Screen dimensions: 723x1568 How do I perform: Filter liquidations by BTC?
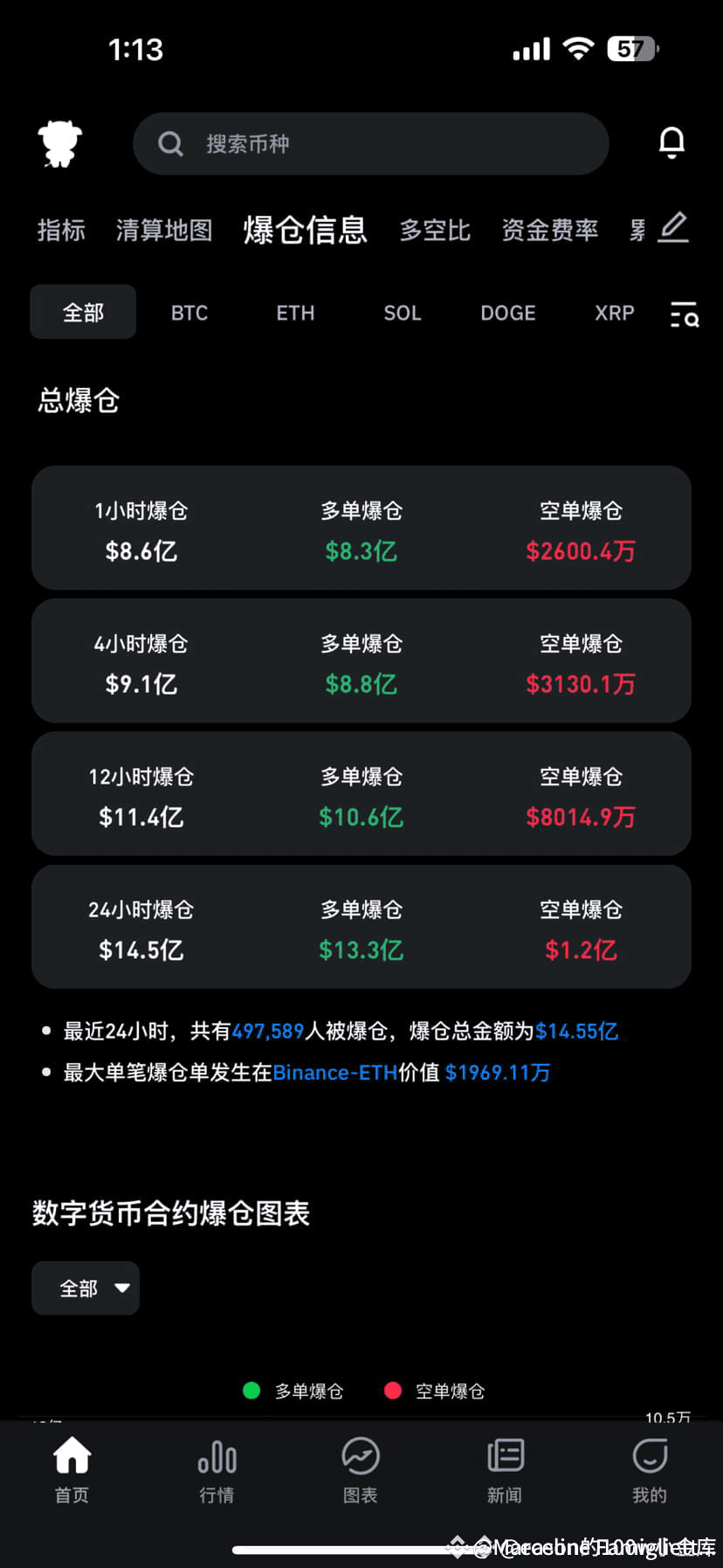(189, 313)
